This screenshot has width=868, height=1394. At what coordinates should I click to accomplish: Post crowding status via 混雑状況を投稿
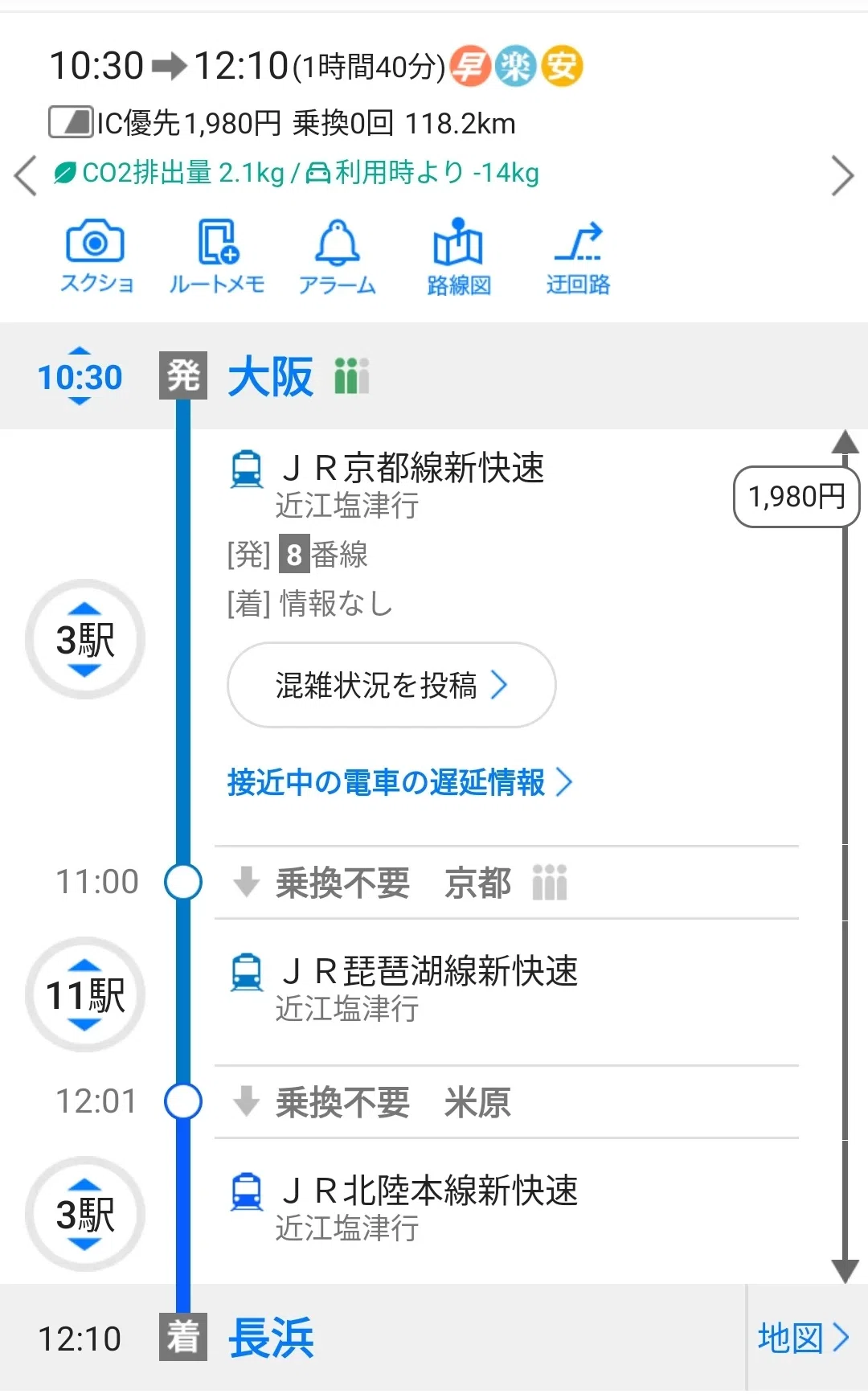coord(391,685)
